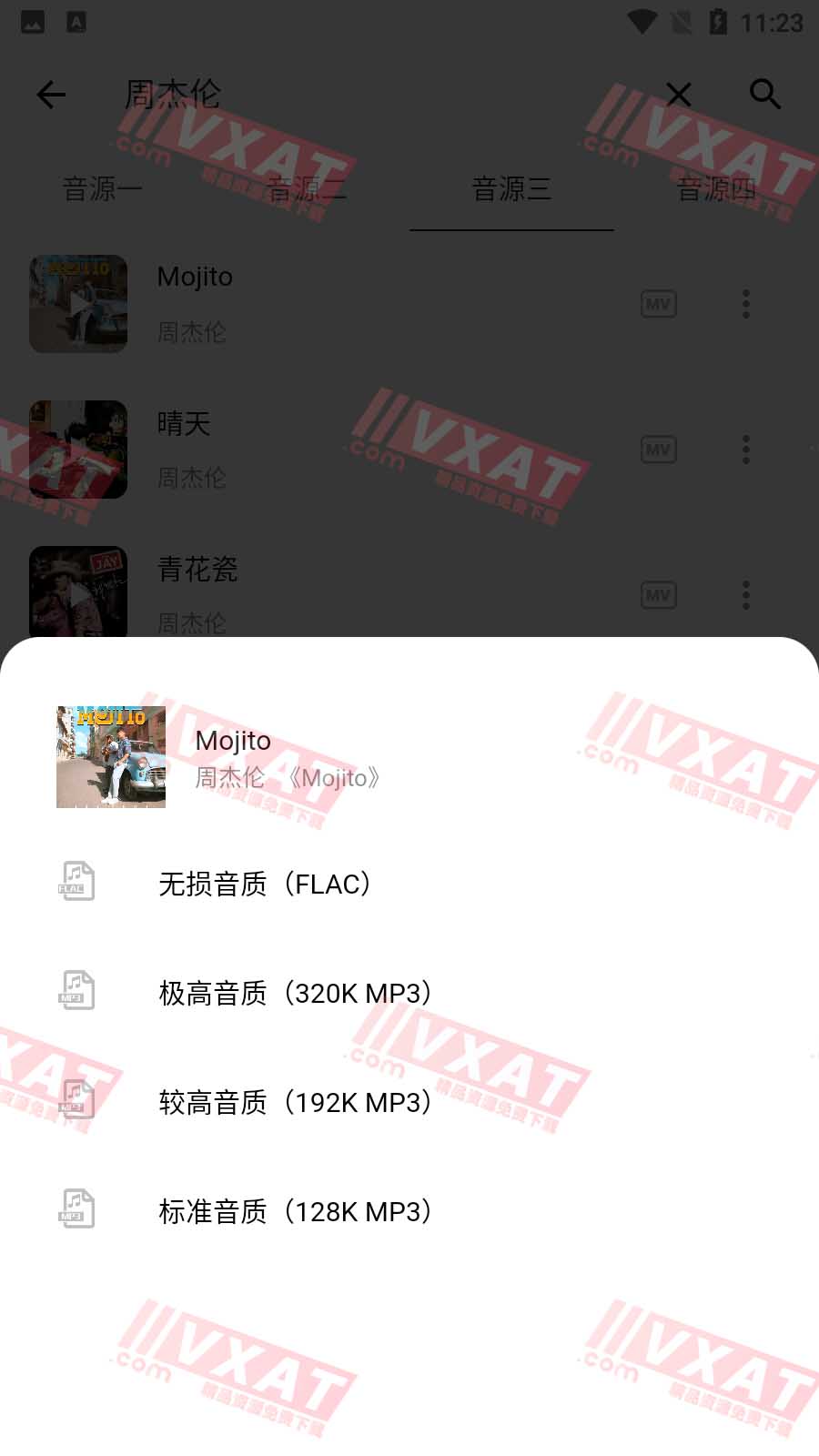Pick 较高音质 192K MP3 option

point(294,1102)
